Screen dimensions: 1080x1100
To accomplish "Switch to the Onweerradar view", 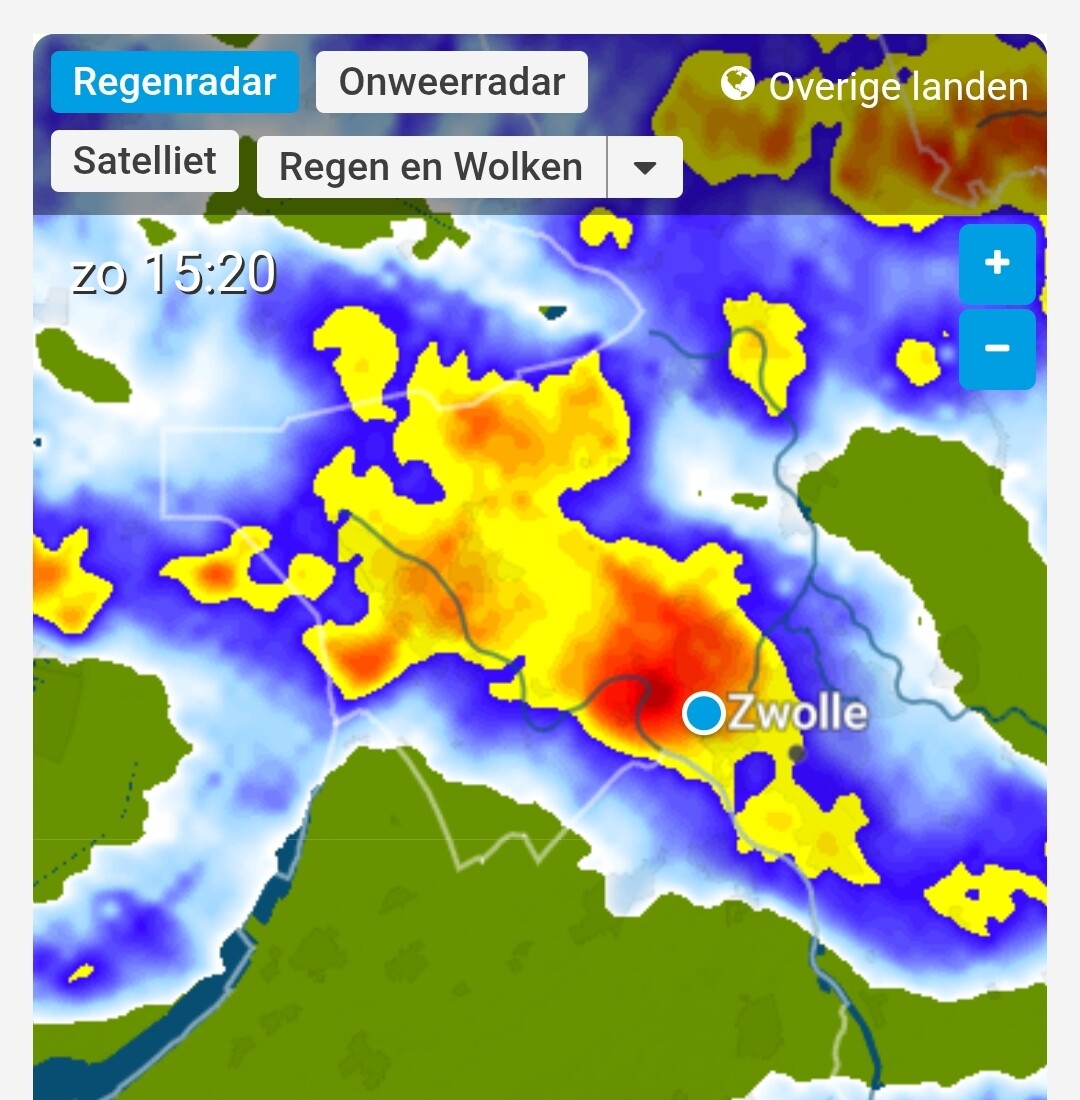I will click(x=451, y=82).
